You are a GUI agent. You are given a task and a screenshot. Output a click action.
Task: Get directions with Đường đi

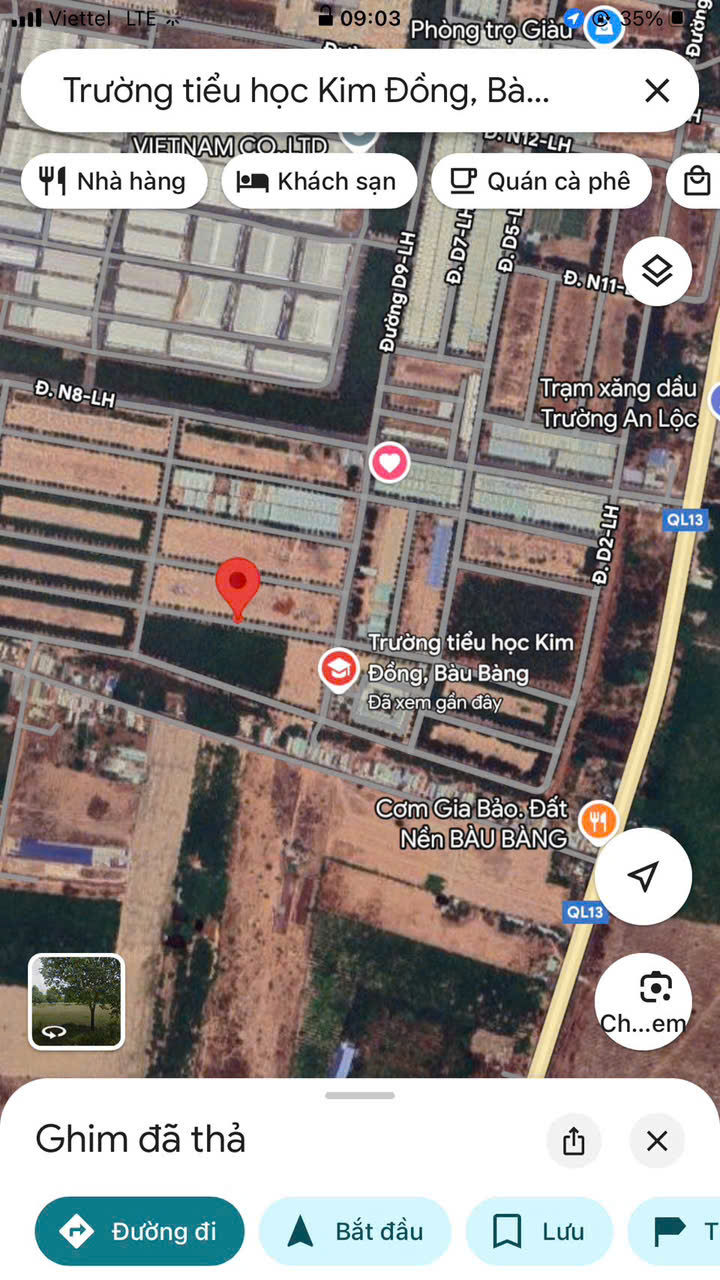pos(140,1231)
